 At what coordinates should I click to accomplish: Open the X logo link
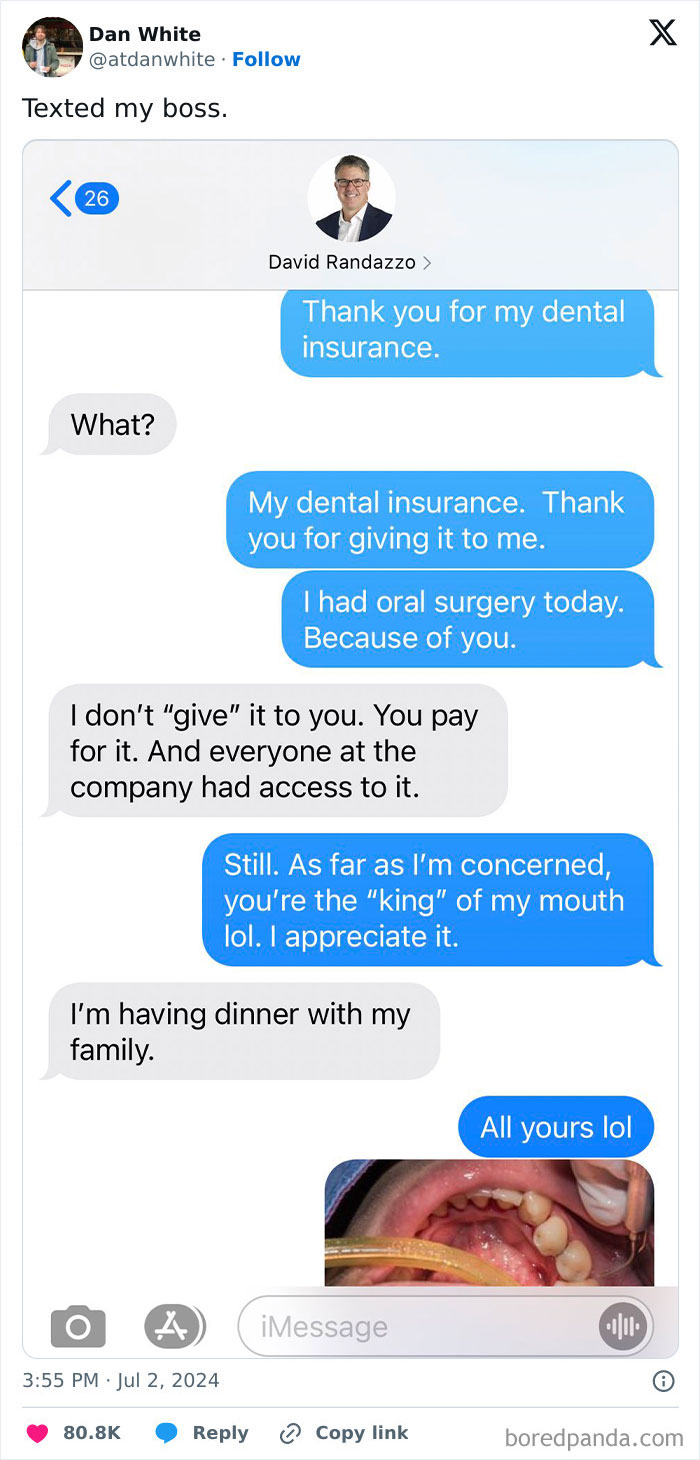662,34
